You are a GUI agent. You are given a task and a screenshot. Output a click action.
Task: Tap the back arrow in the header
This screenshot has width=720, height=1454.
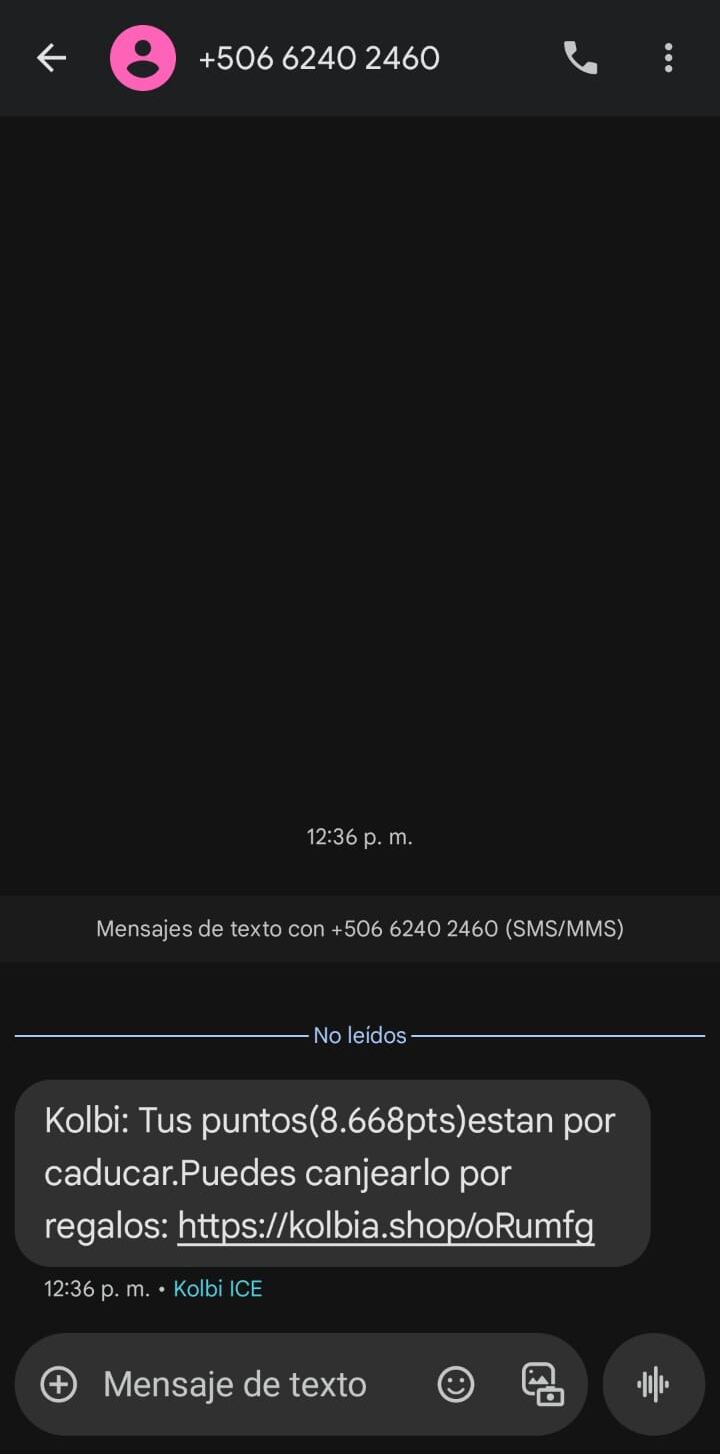[x=50, y=57]
